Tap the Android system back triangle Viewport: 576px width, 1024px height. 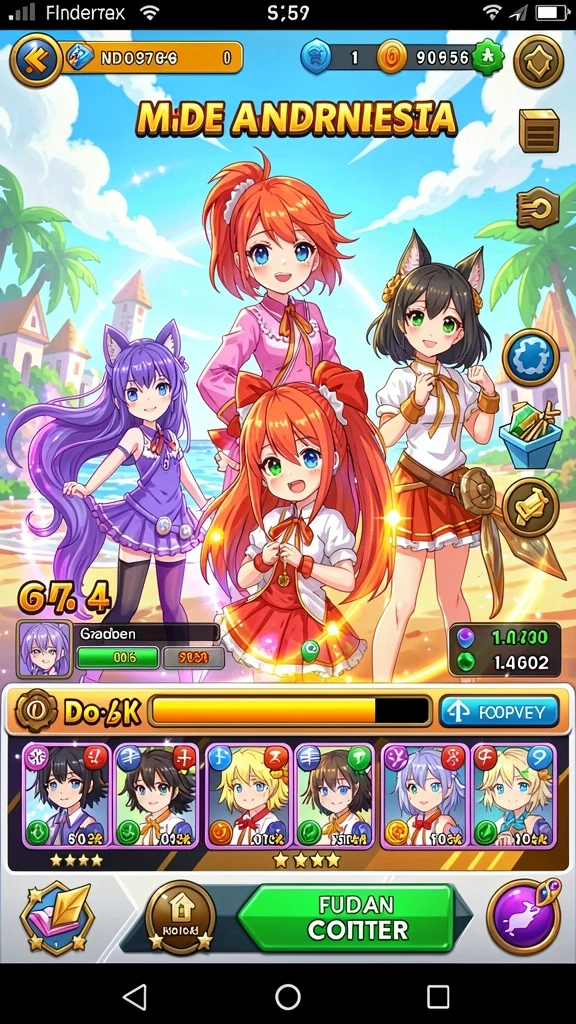point(135,997)
